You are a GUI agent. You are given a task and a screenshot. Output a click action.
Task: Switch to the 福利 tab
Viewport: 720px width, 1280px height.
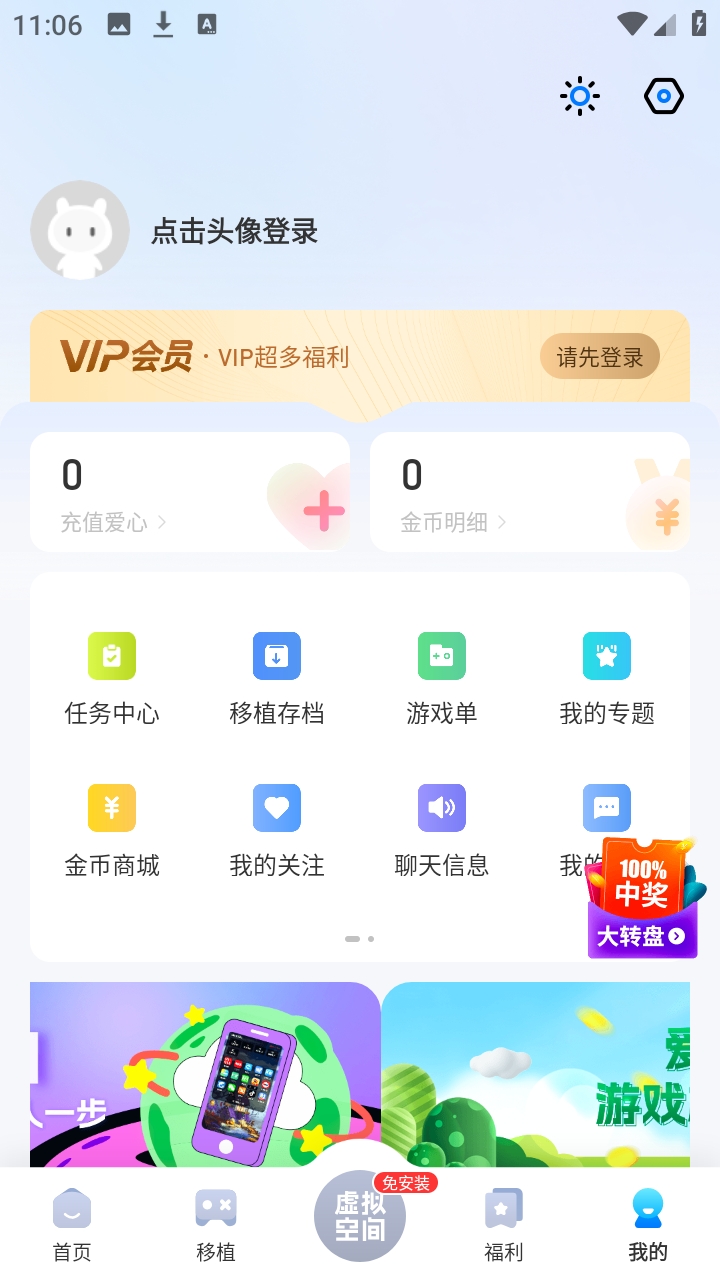point(504,1225)
